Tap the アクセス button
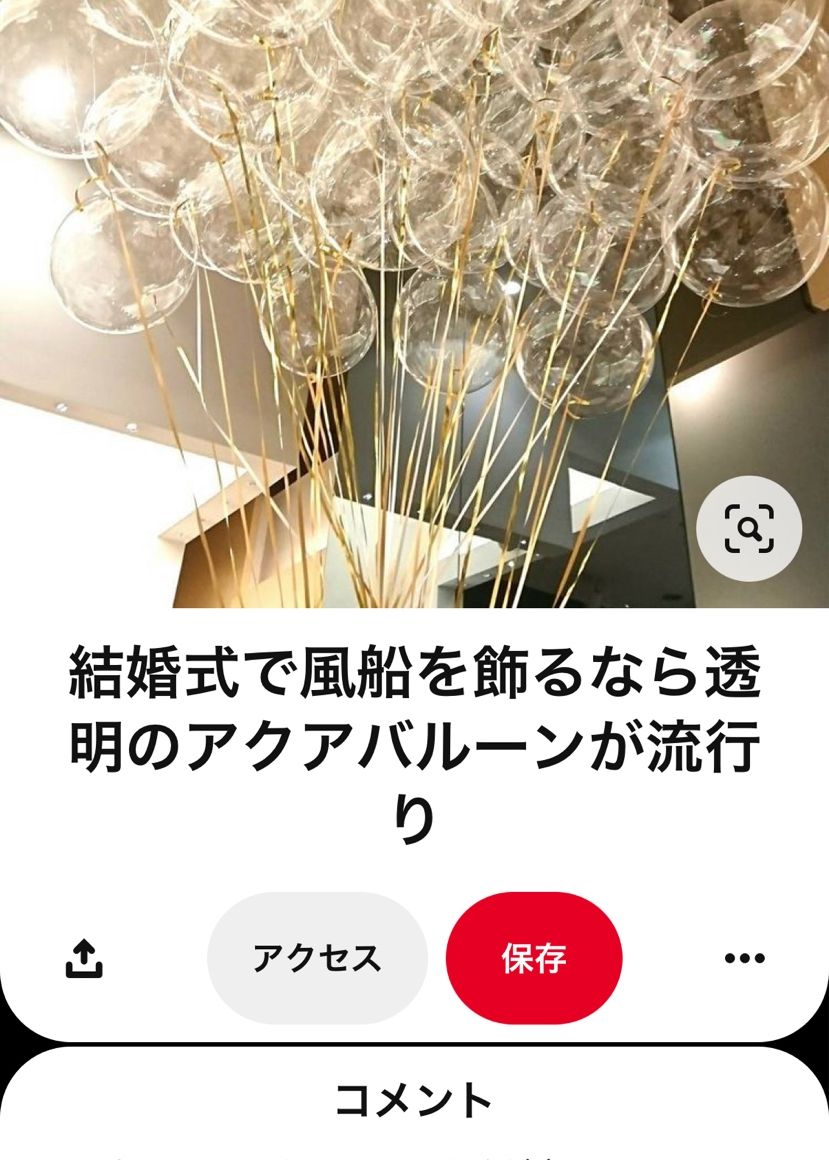This screenshot has width=829, height=1160. pyautogui.click(x=317, y=958)
